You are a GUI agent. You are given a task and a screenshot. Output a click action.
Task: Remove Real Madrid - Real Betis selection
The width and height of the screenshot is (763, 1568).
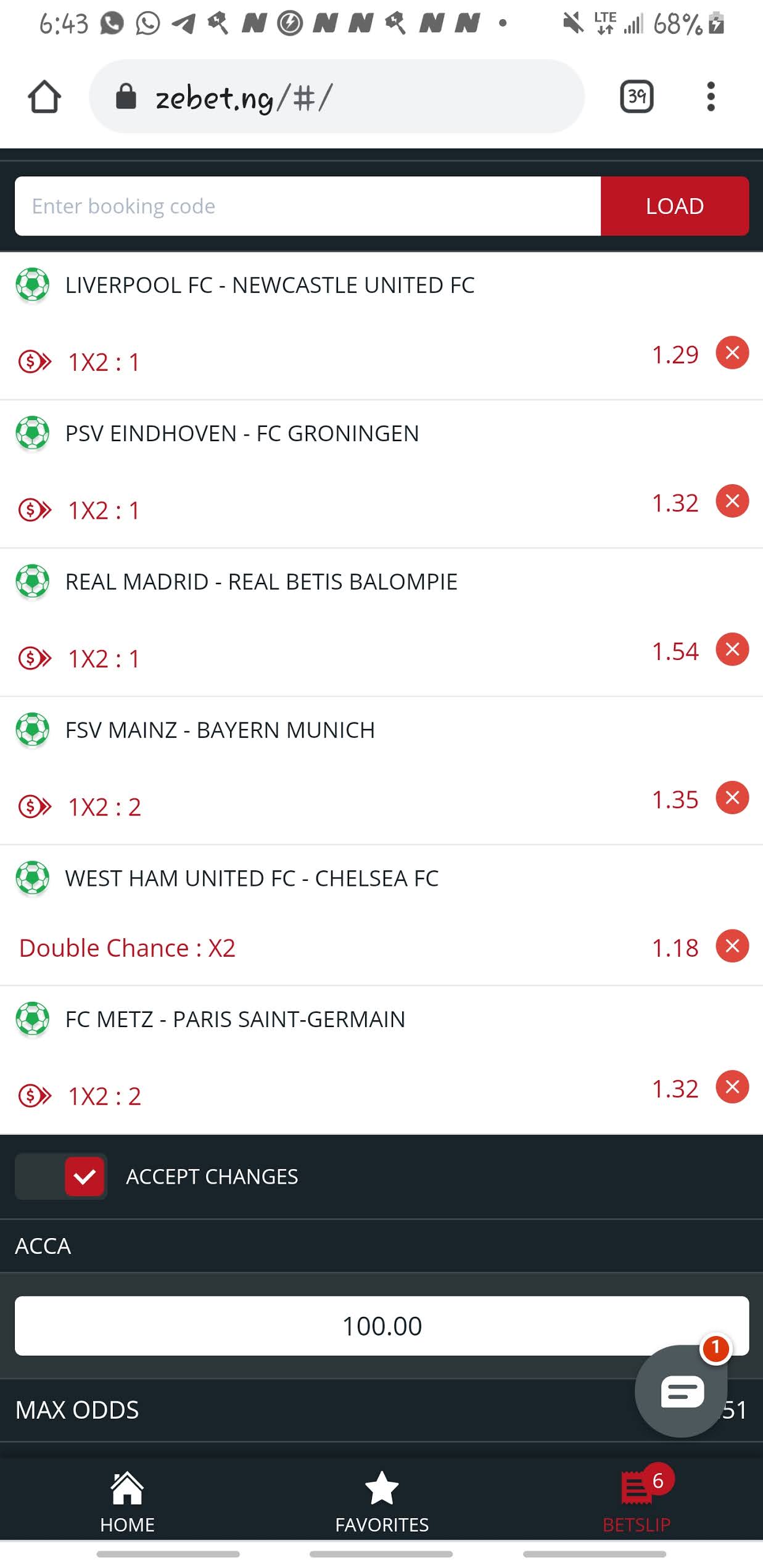(732, 650)
